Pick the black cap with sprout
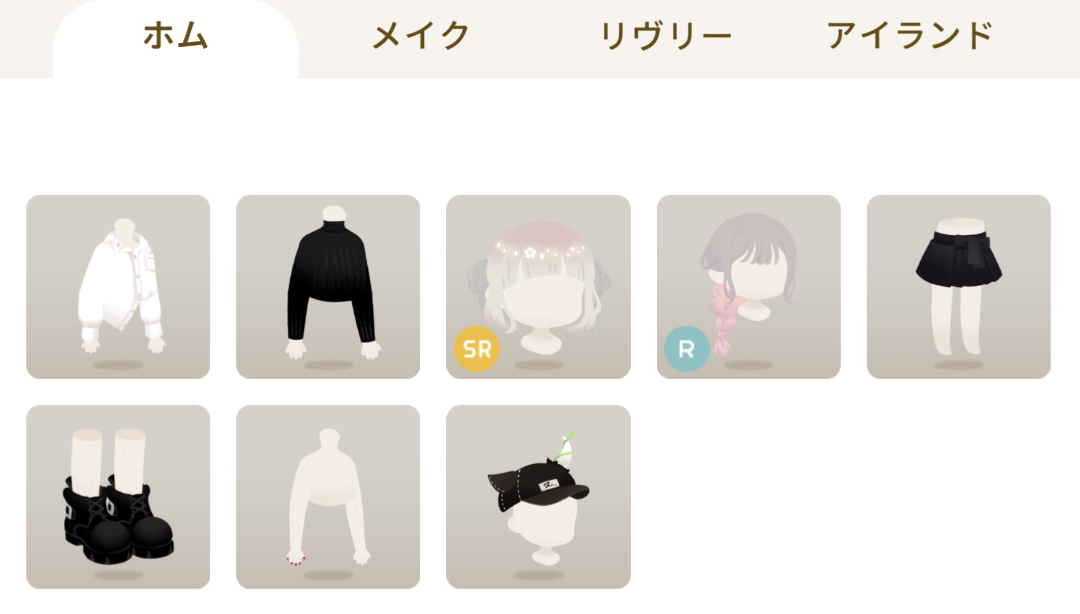 pyautogui.click(x=538, y=497)
